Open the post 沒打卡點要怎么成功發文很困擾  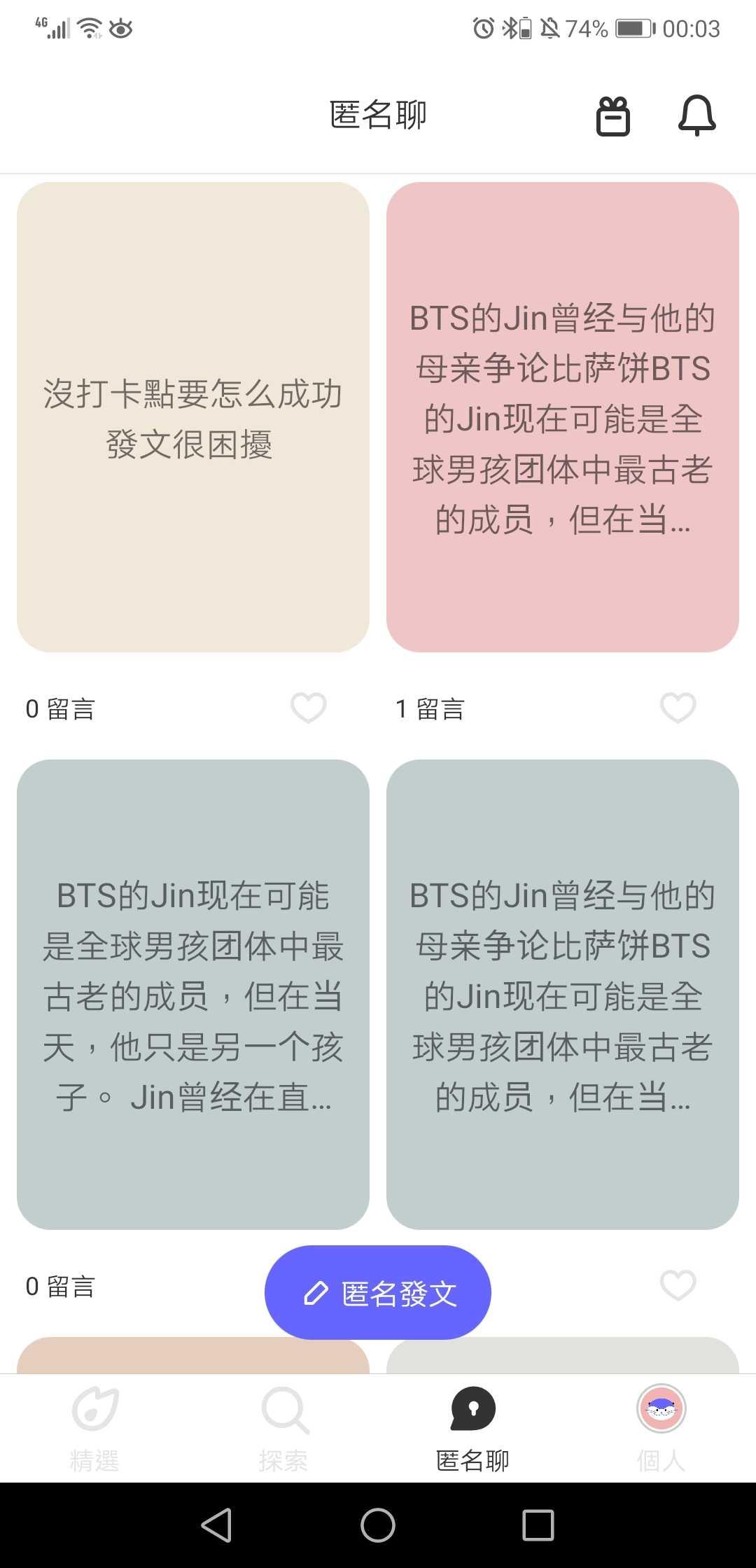click(x=193, y=417)
